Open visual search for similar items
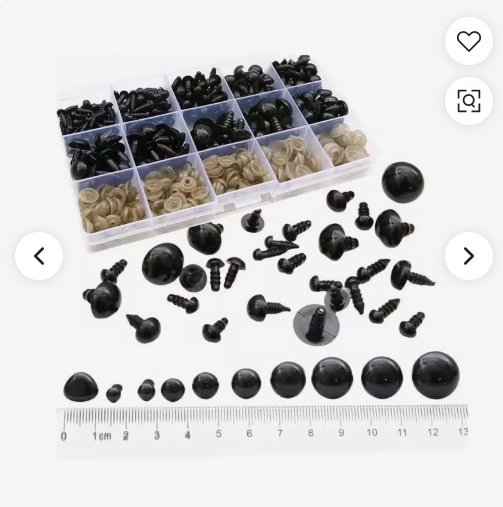The height and width of the screenshot is (507, 503). point(469,101)
